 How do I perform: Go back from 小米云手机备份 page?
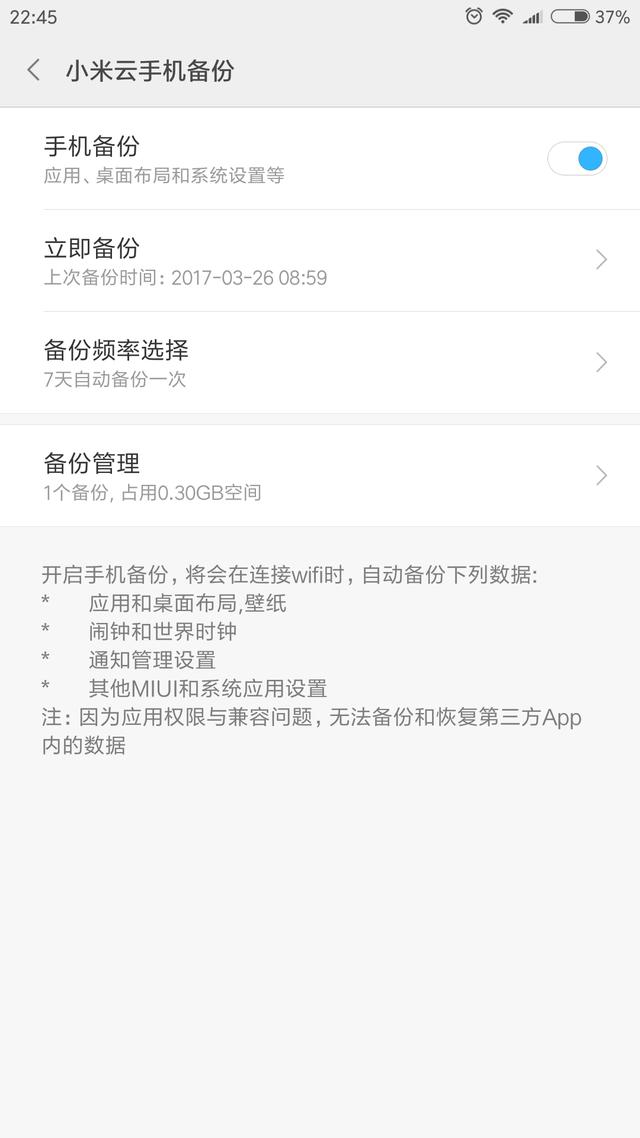tap(33, 70)
